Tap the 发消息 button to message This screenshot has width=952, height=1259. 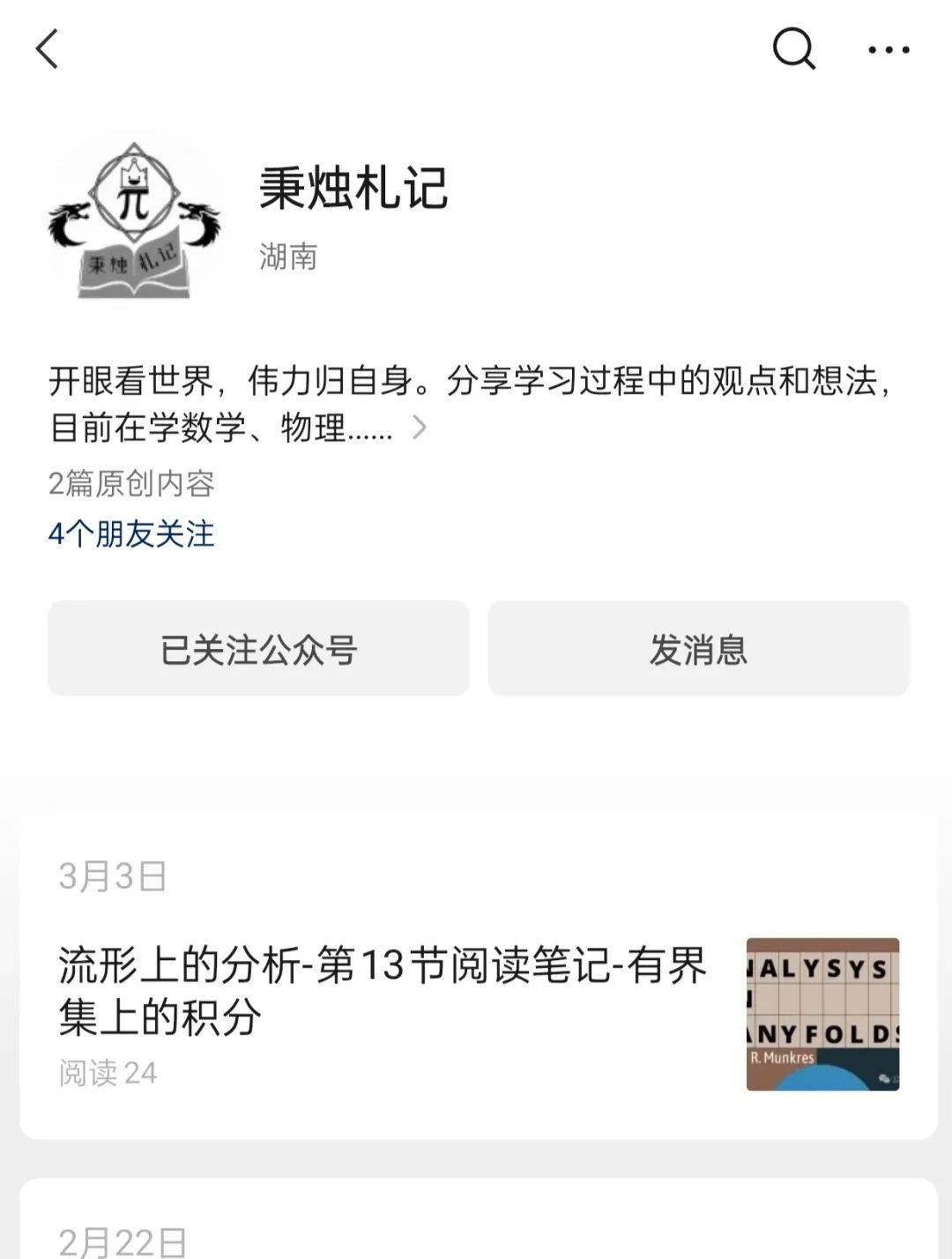(x=699, y=649)
